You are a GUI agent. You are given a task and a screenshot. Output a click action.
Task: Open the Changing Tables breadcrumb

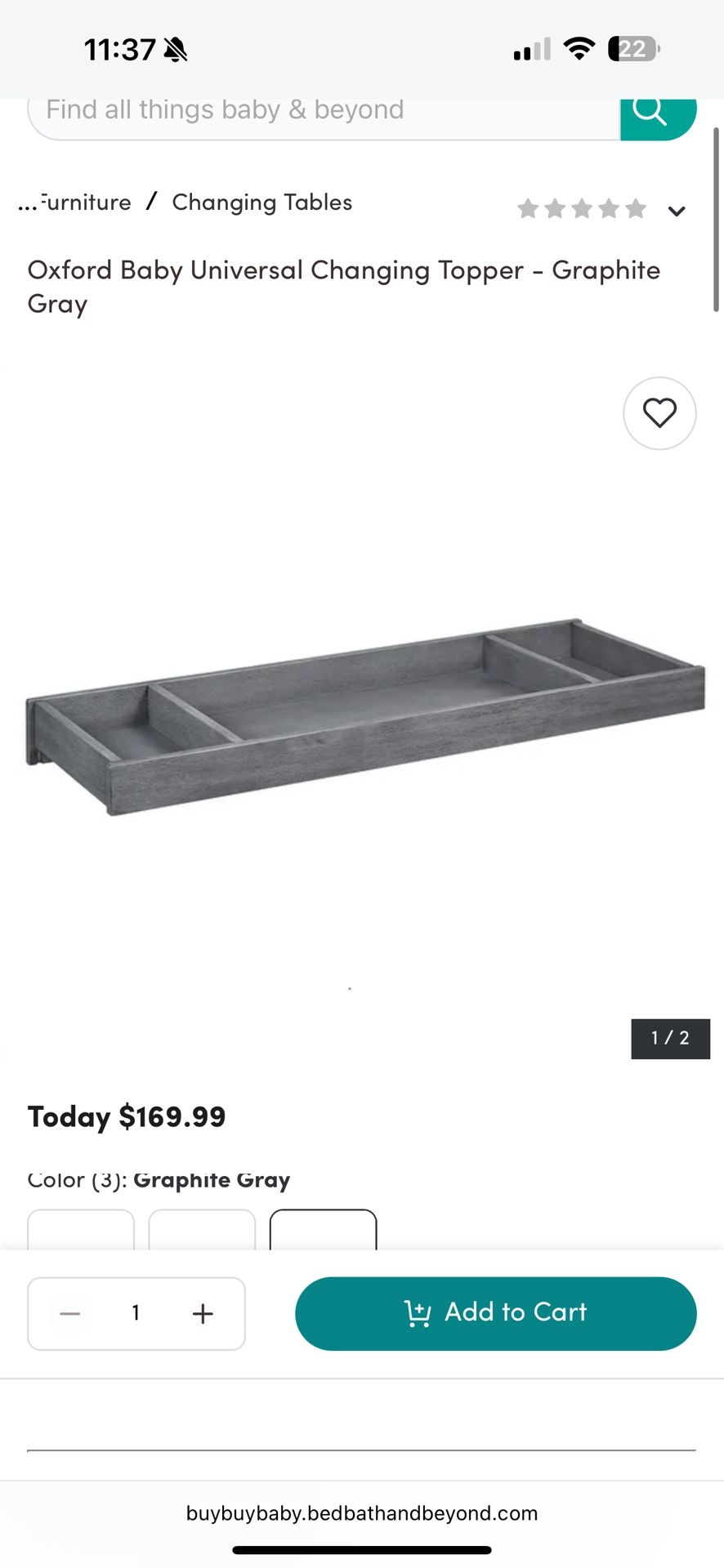tap(261, 203)
